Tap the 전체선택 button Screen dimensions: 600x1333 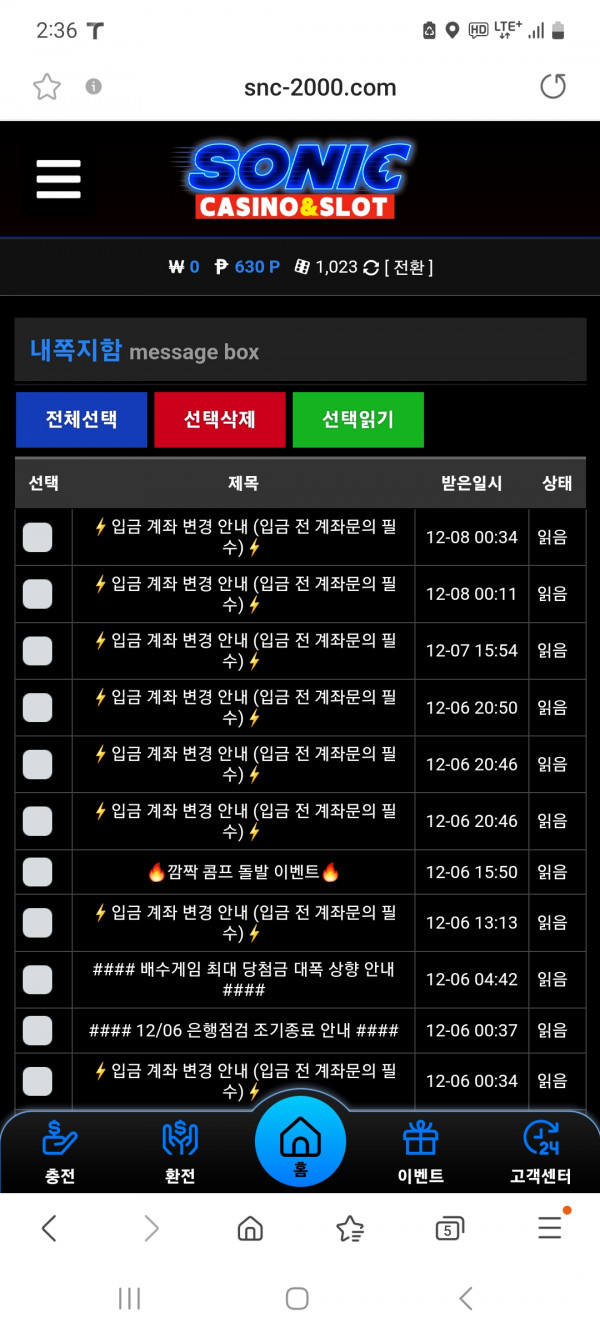coord(81,419)
